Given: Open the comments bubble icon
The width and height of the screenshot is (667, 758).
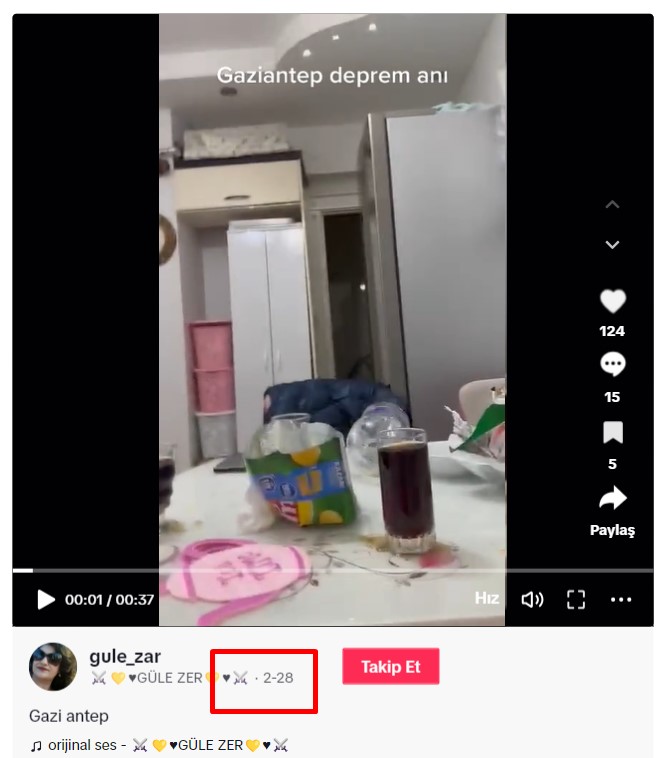Looking at the screenshot, I should [612, 365].
